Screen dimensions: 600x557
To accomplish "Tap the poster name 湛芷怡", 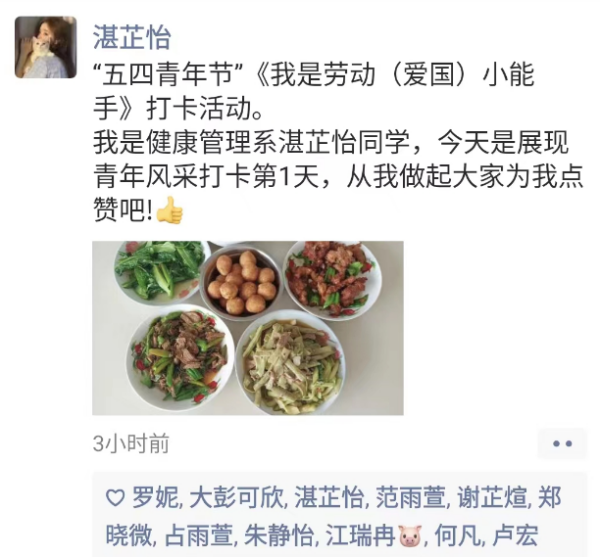I will click(x=131, y=38).
